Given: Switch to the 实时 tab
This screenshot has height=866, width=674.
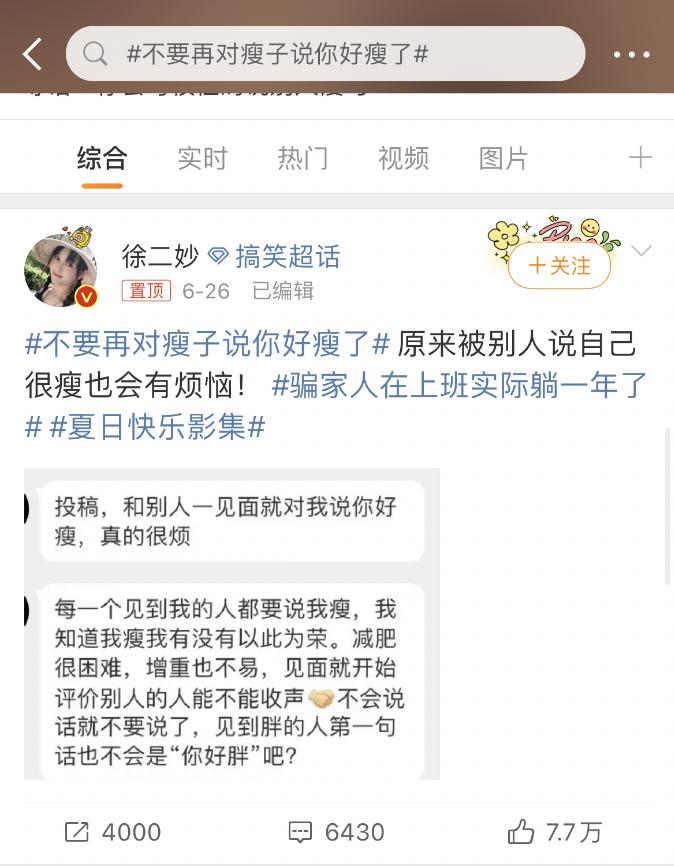Looking at the screenshot, I should (x=202, y=158).
